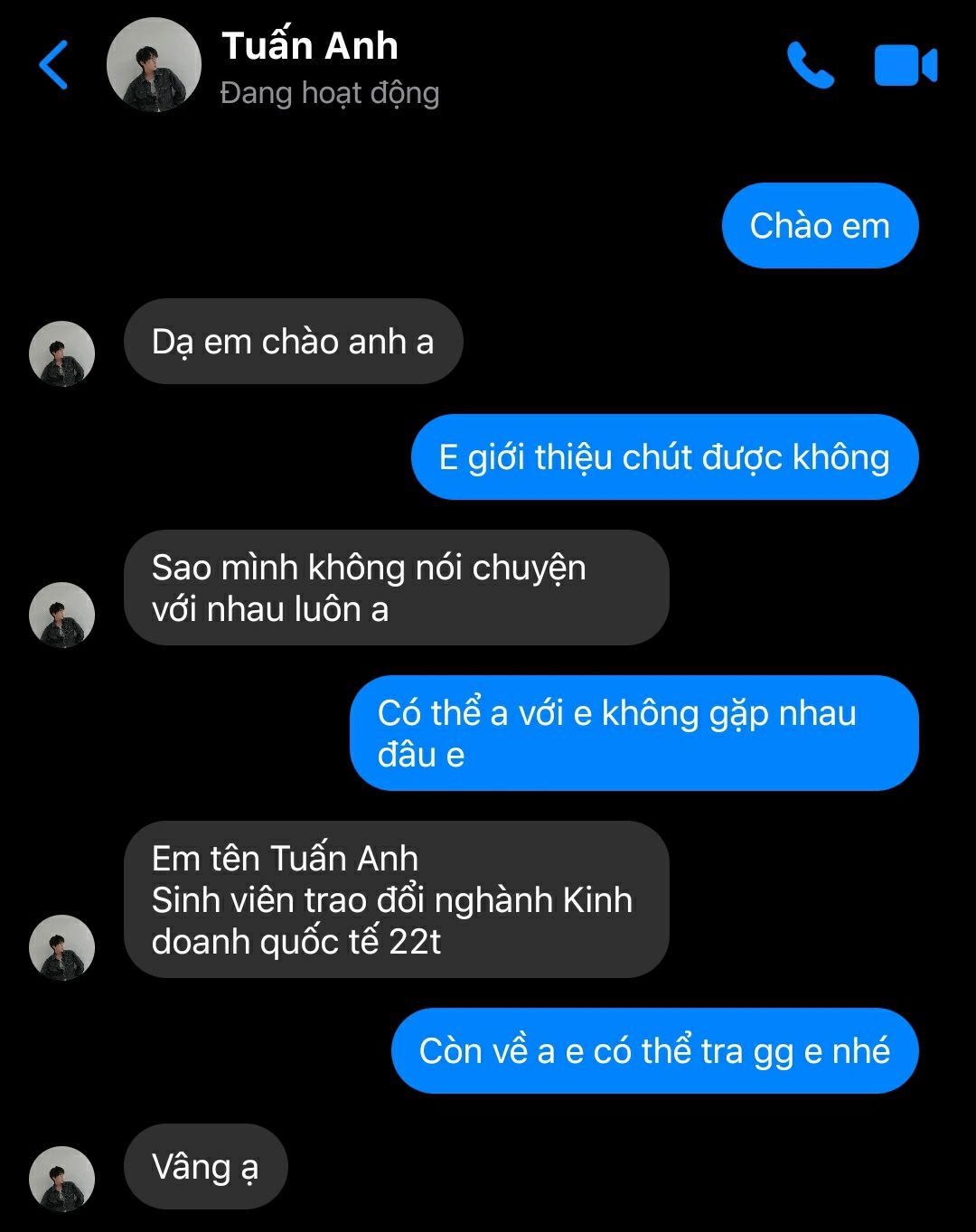
Task: Start a voice call with Tuấn Anh
Action: [810, 66]
